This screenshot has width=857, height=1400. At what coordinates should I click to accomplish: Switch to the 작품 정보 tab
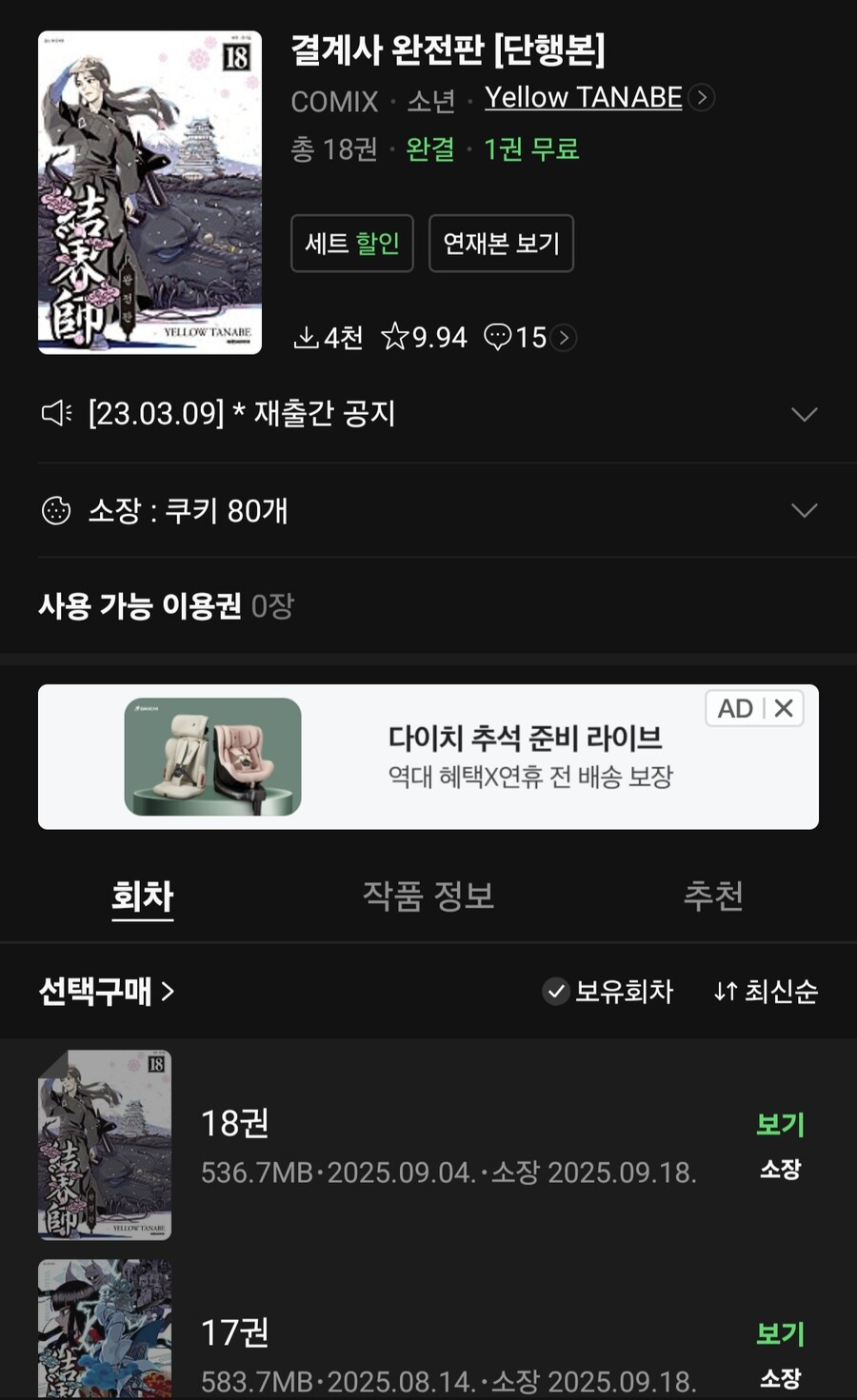pyautogui.click(x=428, y=896)
